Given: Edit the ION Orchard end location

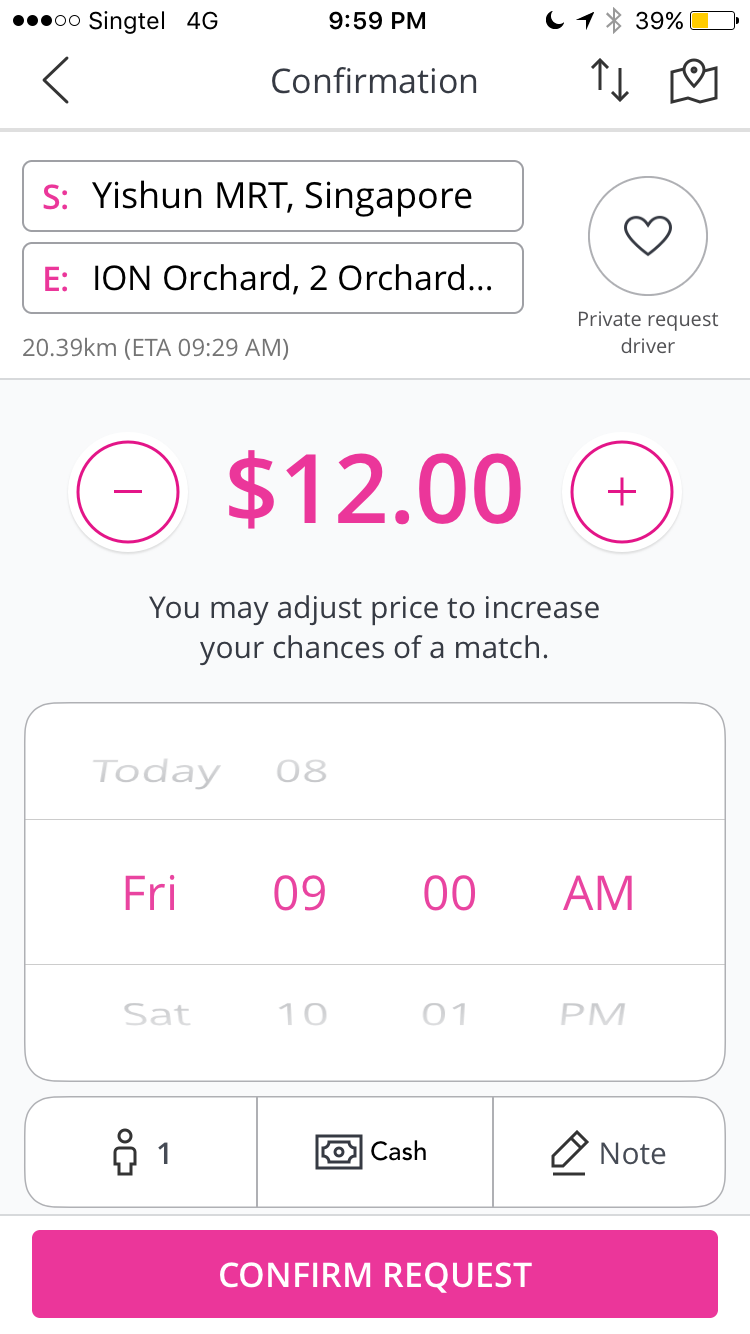Looking at the screenshot, I should pyautogui.click(x=273, y=278).
